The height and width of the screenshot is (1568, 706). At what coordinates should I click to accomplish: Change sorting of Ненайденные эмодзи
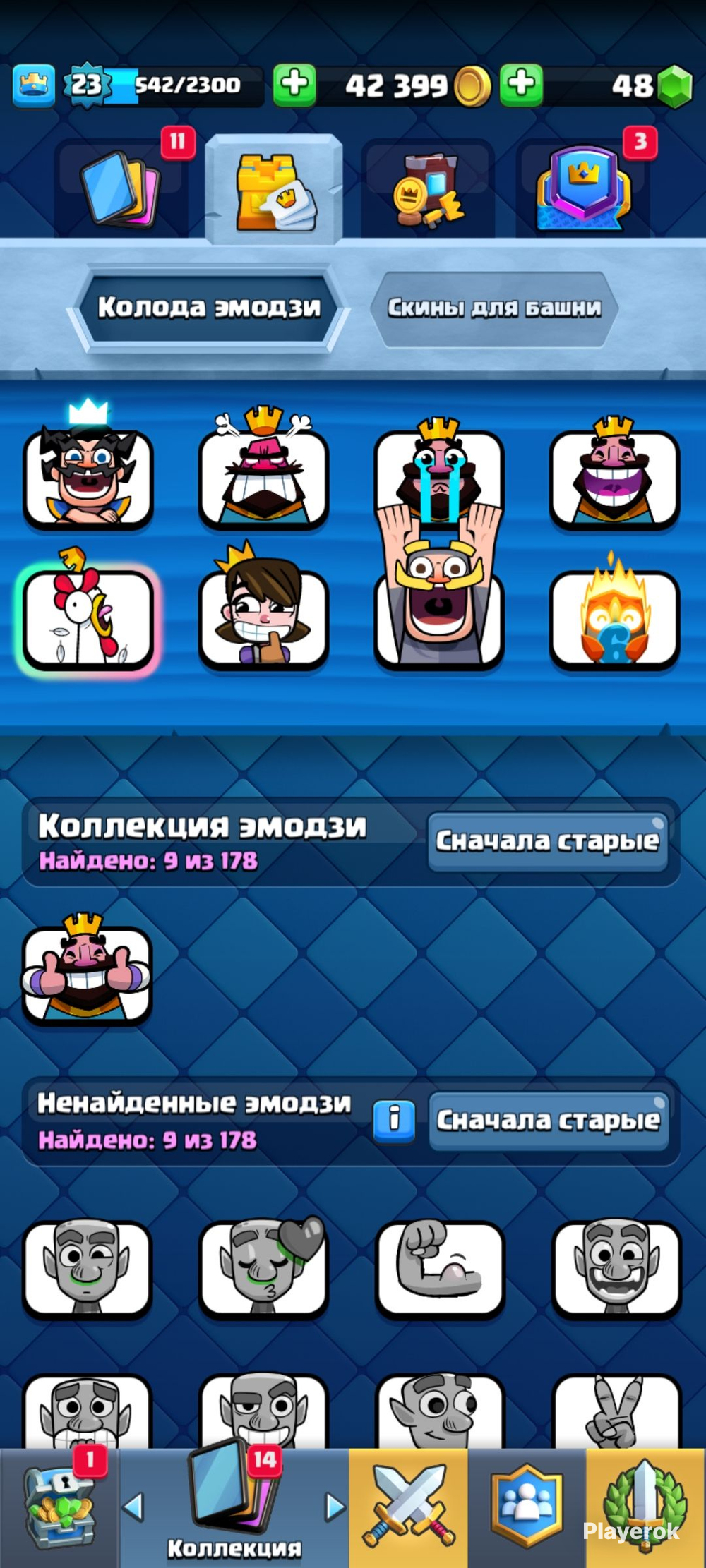pyautogui.click(x=549, y=1120)
